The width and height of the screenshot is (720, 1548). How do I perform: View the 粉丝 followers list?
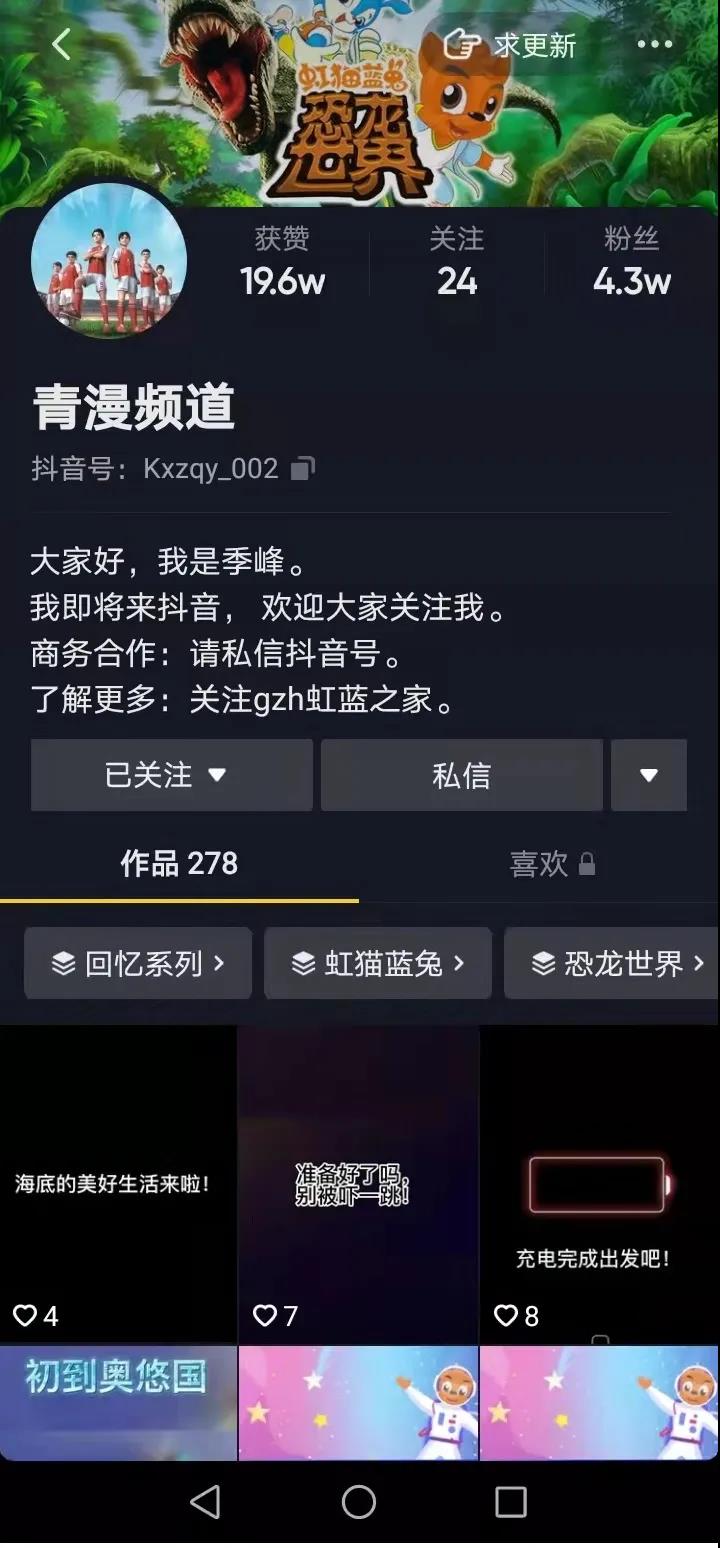[632, 261]
